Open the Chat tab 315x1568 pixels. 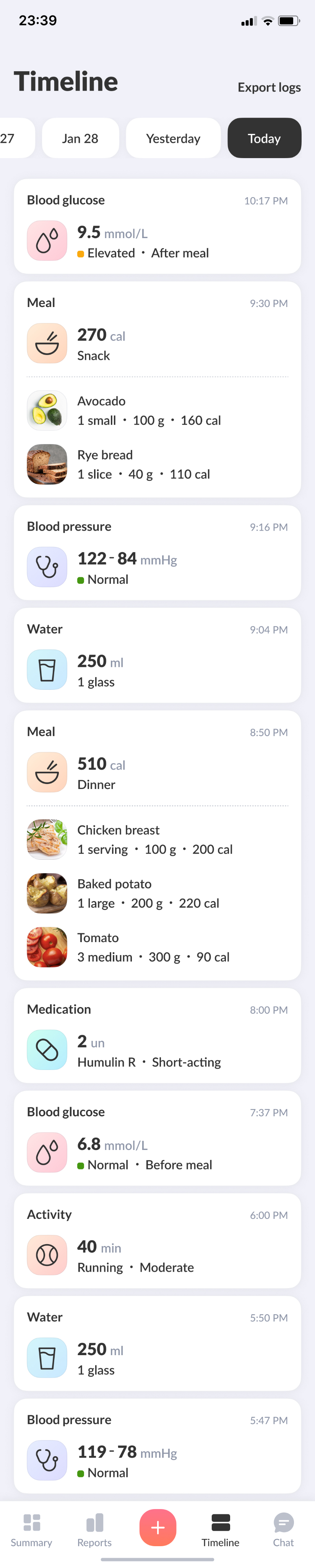283,1530
